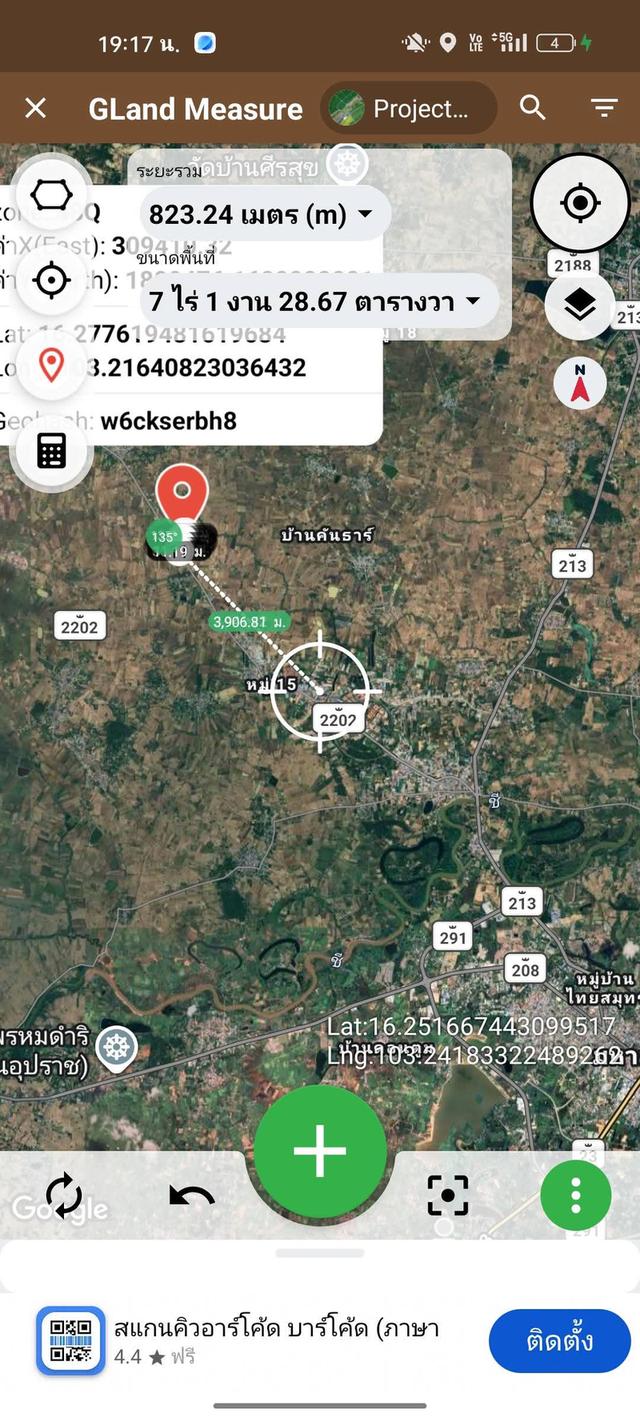Image resolution: width=640 pixels, height=1421 pixels.
Task: Tap the refresh arrows icon
Action: tap(64, 1195)
